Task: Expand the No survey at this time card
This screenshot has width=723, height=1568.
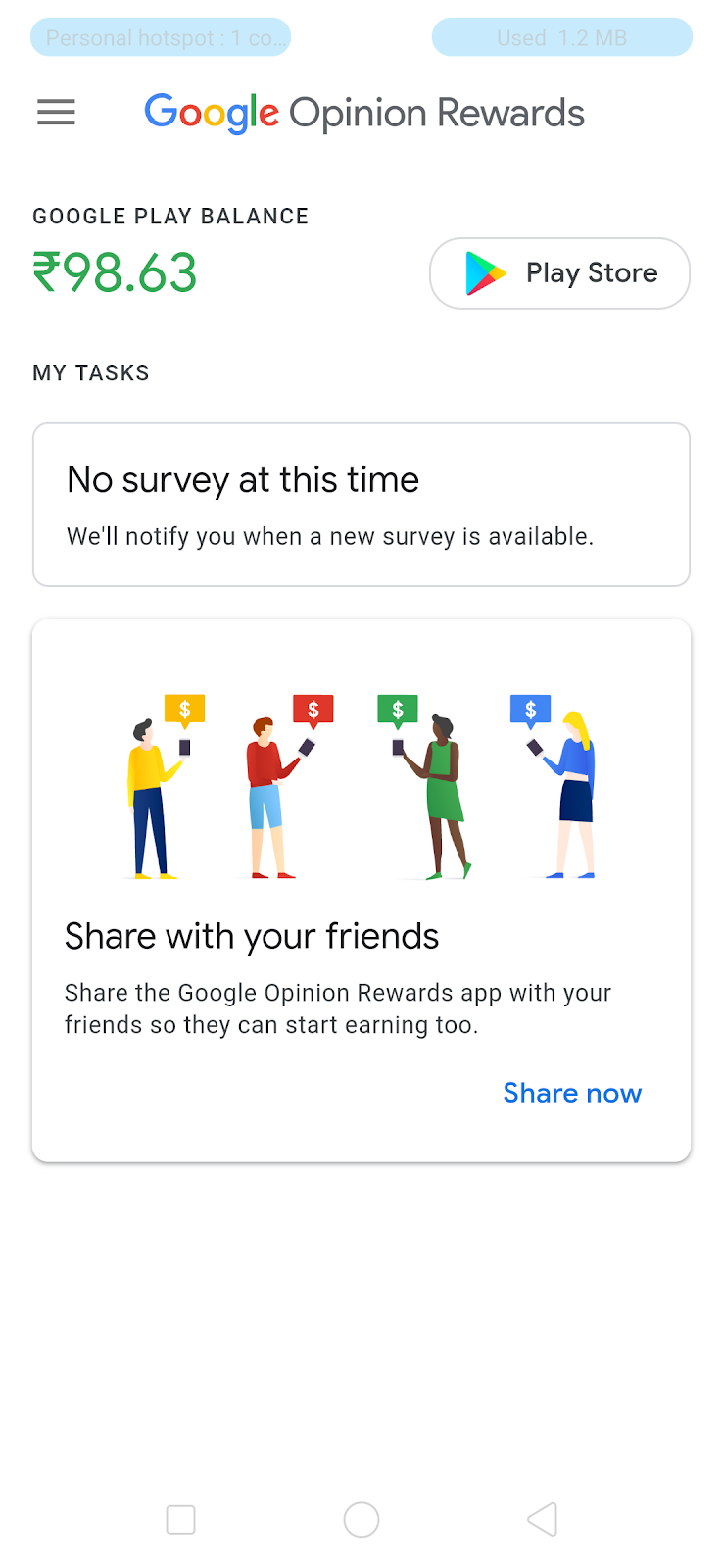Action: point(361,504)
